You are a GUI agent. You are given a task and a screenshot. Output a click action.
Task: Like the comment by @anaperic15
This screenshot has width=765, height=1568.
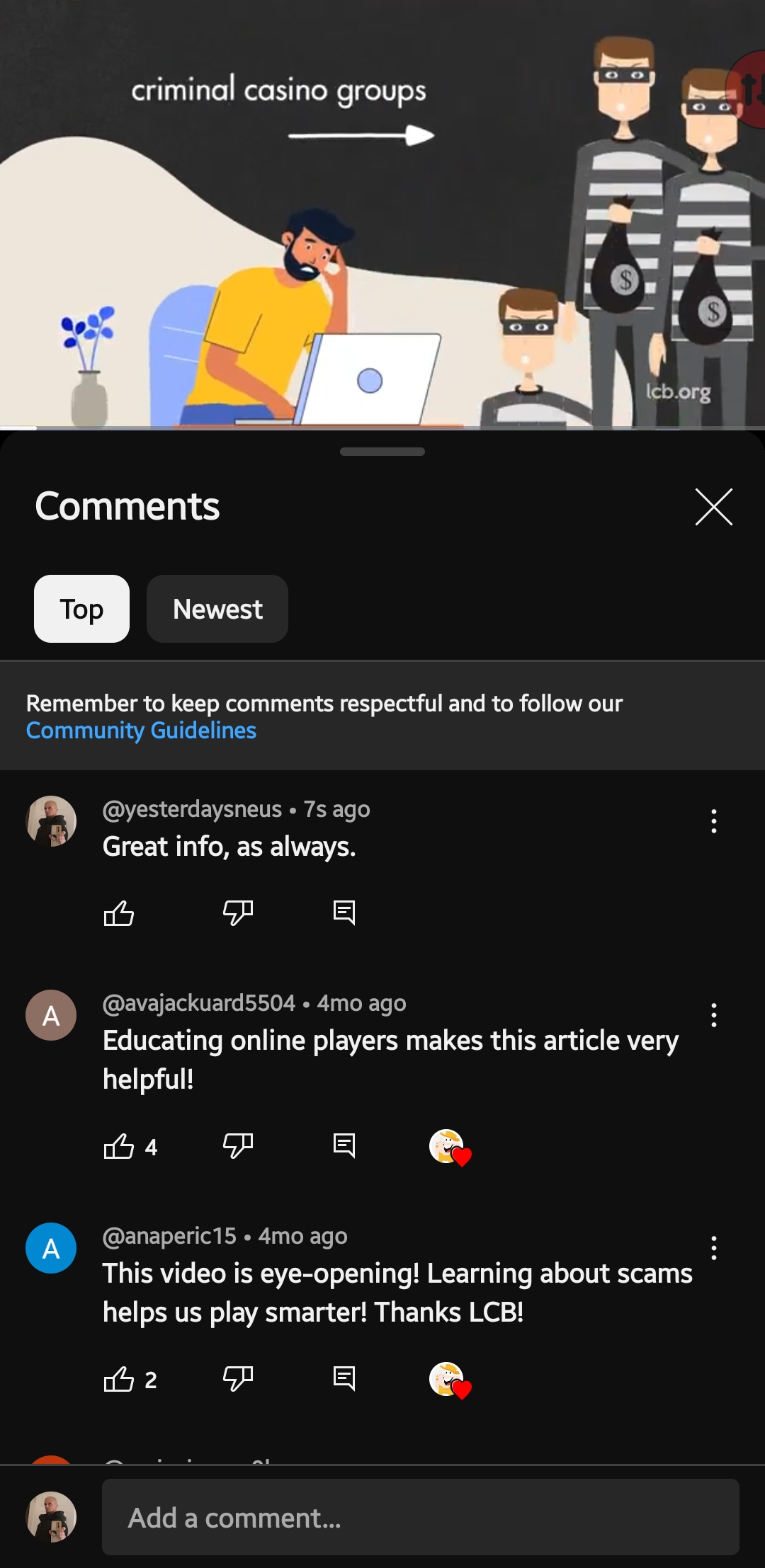click(x=119, y=1379)
